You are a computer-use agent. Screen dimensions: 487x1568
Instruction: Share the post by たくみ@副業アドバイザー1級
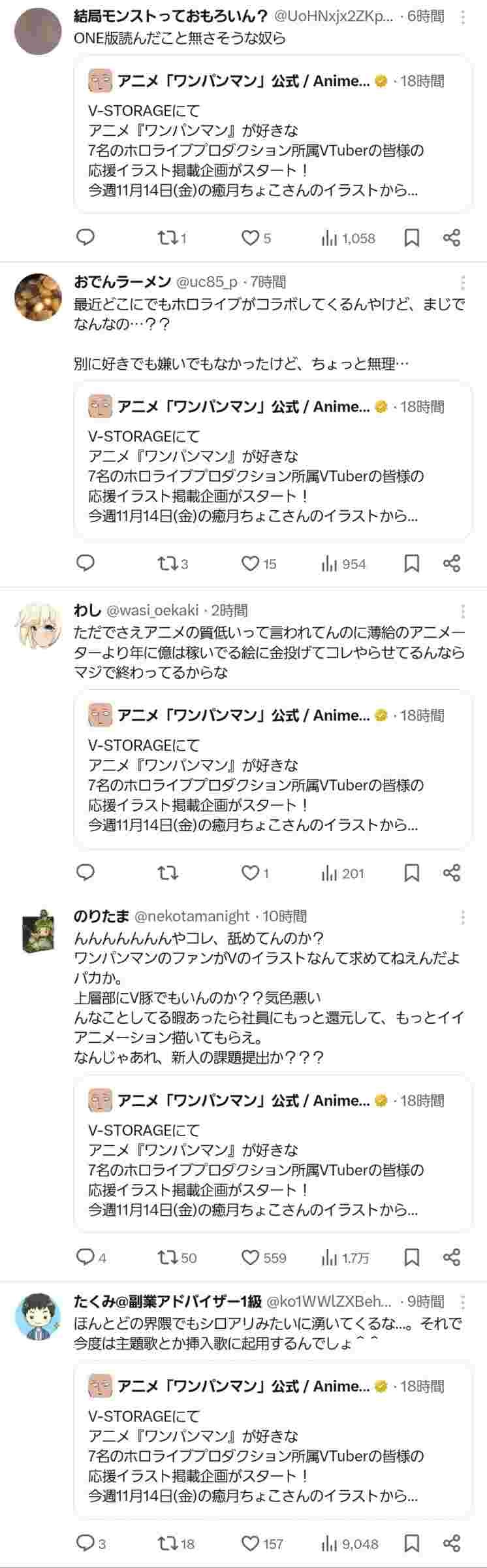[x=452, y=1543]
